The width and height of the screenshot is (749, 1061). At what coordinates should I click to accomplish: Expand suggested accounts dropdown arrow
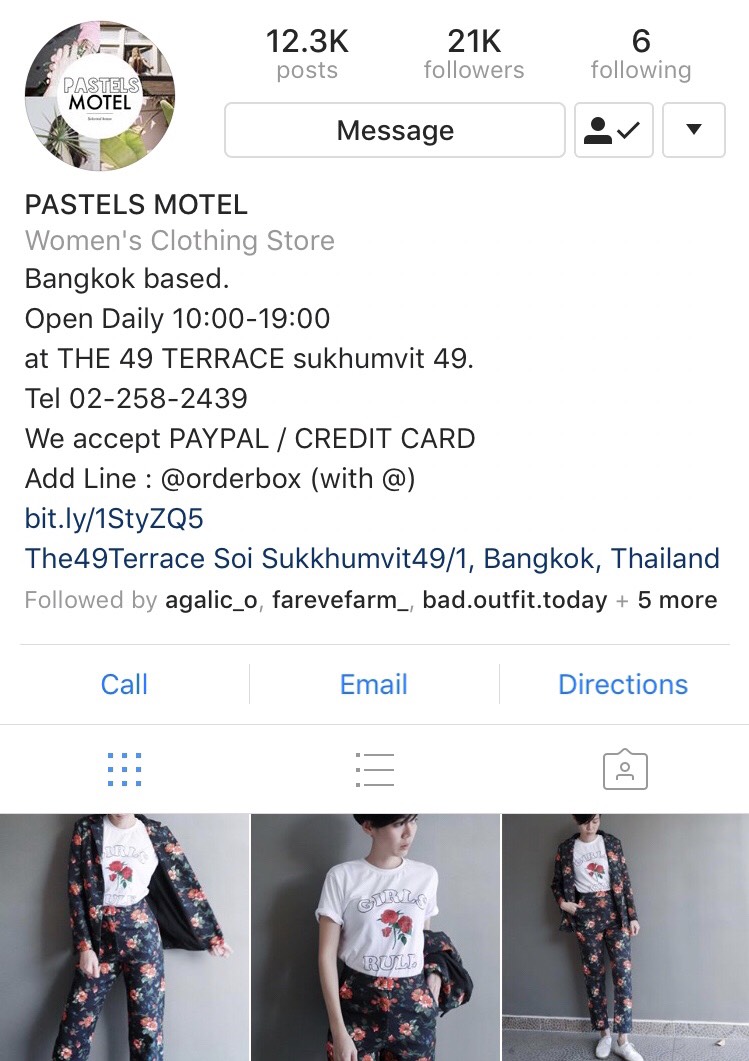(x=693, y=130)
